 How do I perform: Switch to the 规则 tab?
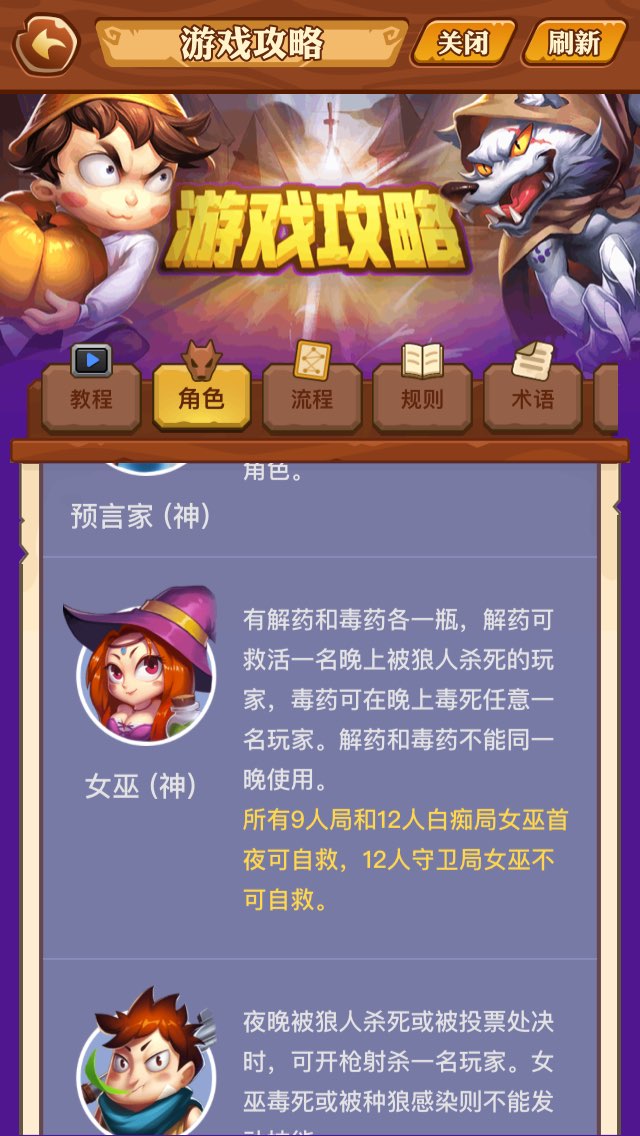(x=422, y=397)
